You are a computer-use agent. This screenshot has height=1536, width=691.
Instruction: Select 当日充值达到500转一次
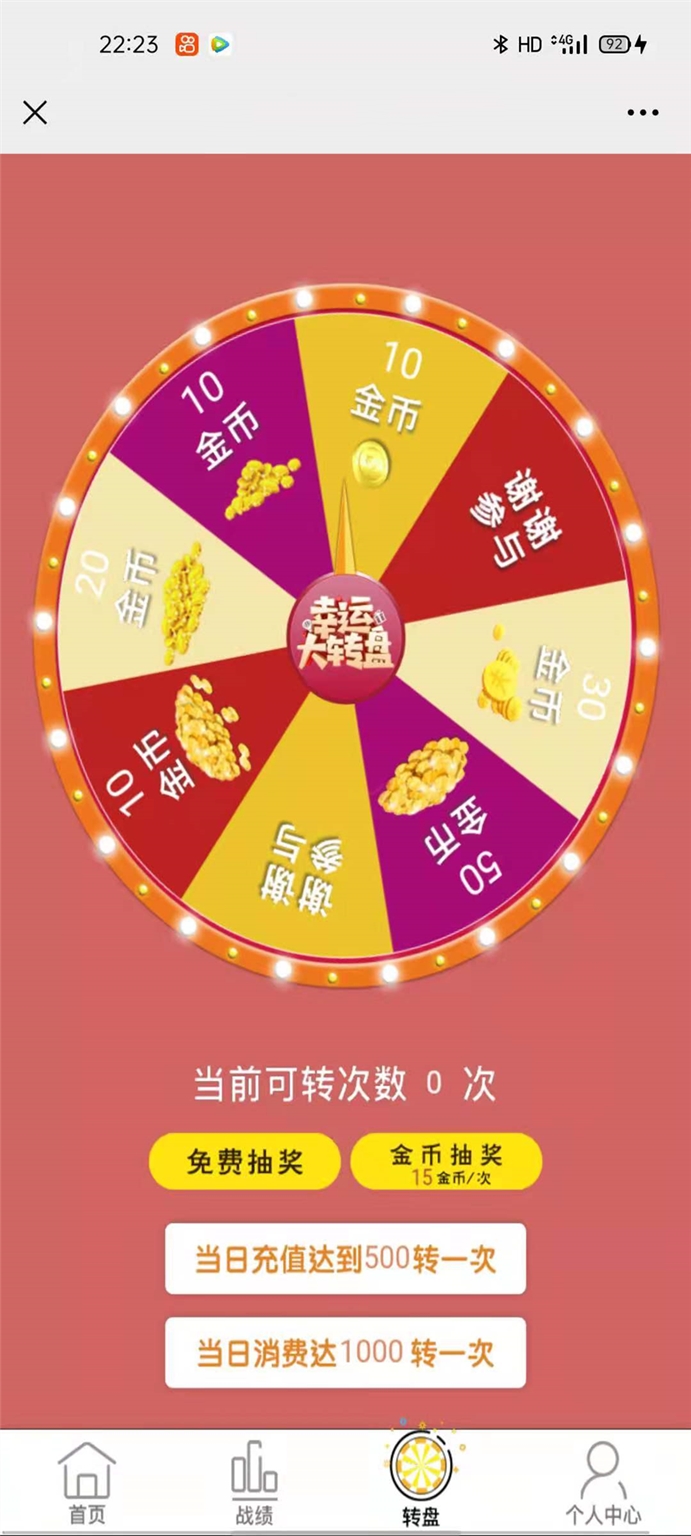point(345,1259)
